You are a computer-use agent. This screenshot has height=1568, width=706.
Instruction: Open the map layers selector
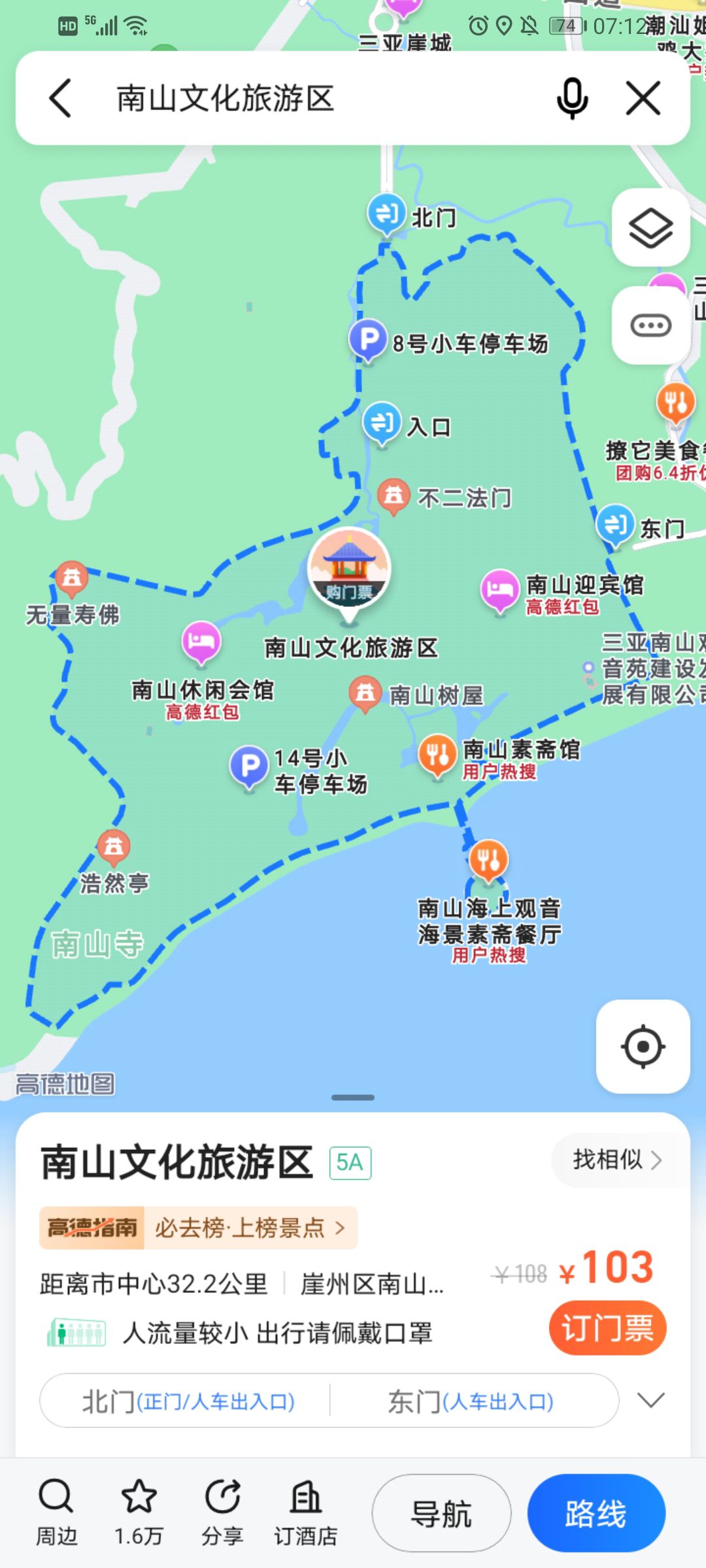[650, 228]
